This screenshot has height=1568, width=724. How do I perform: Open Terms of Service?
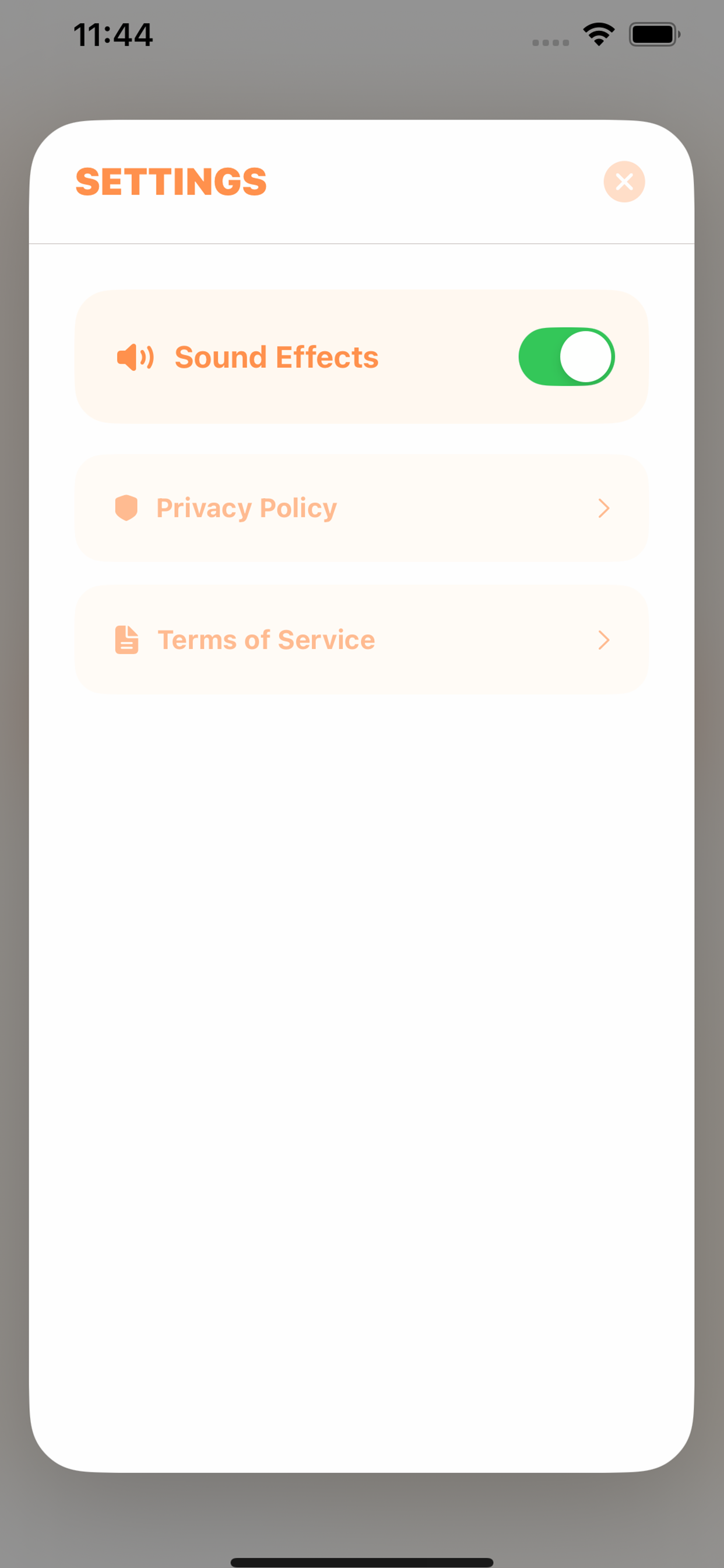(361, 640)
